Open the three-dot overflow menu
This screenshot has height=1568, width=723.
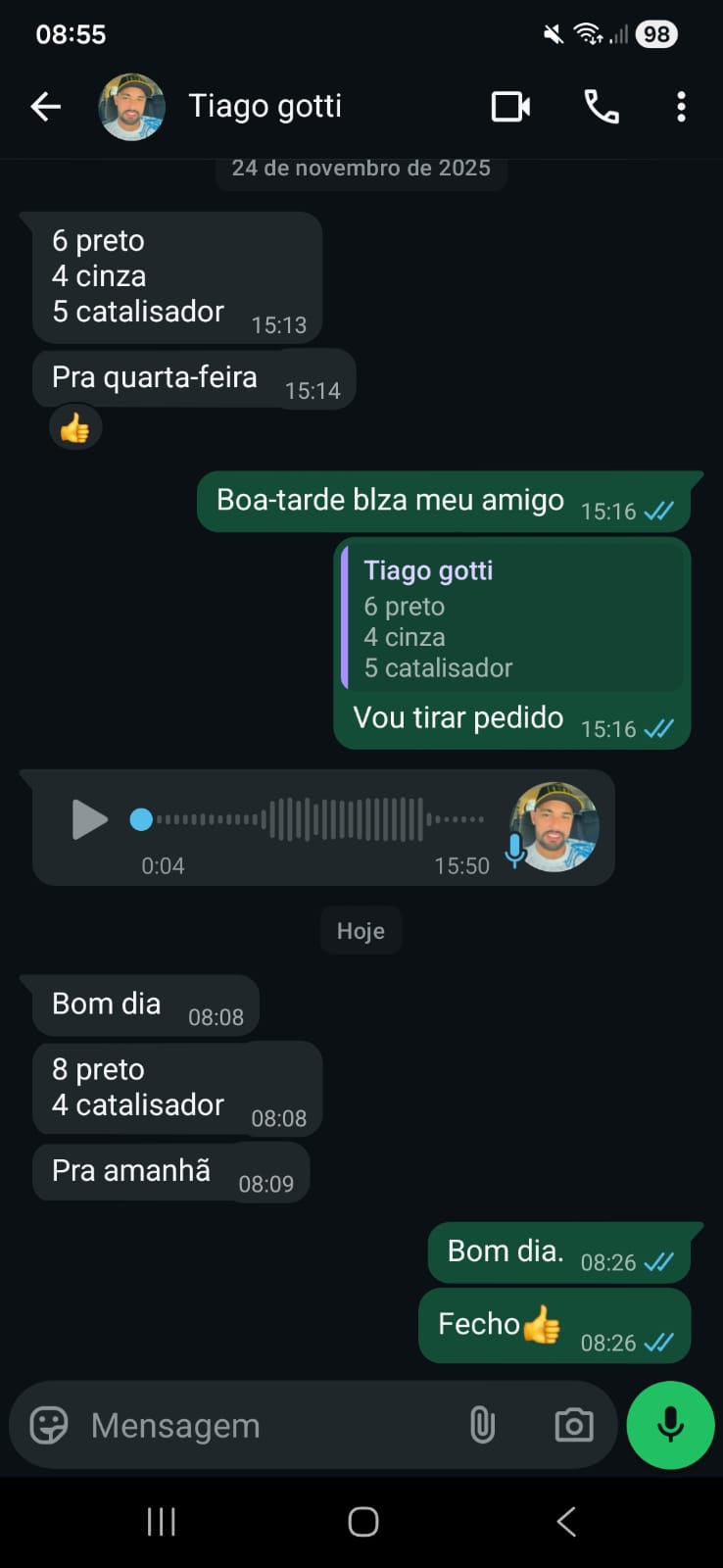681,106
